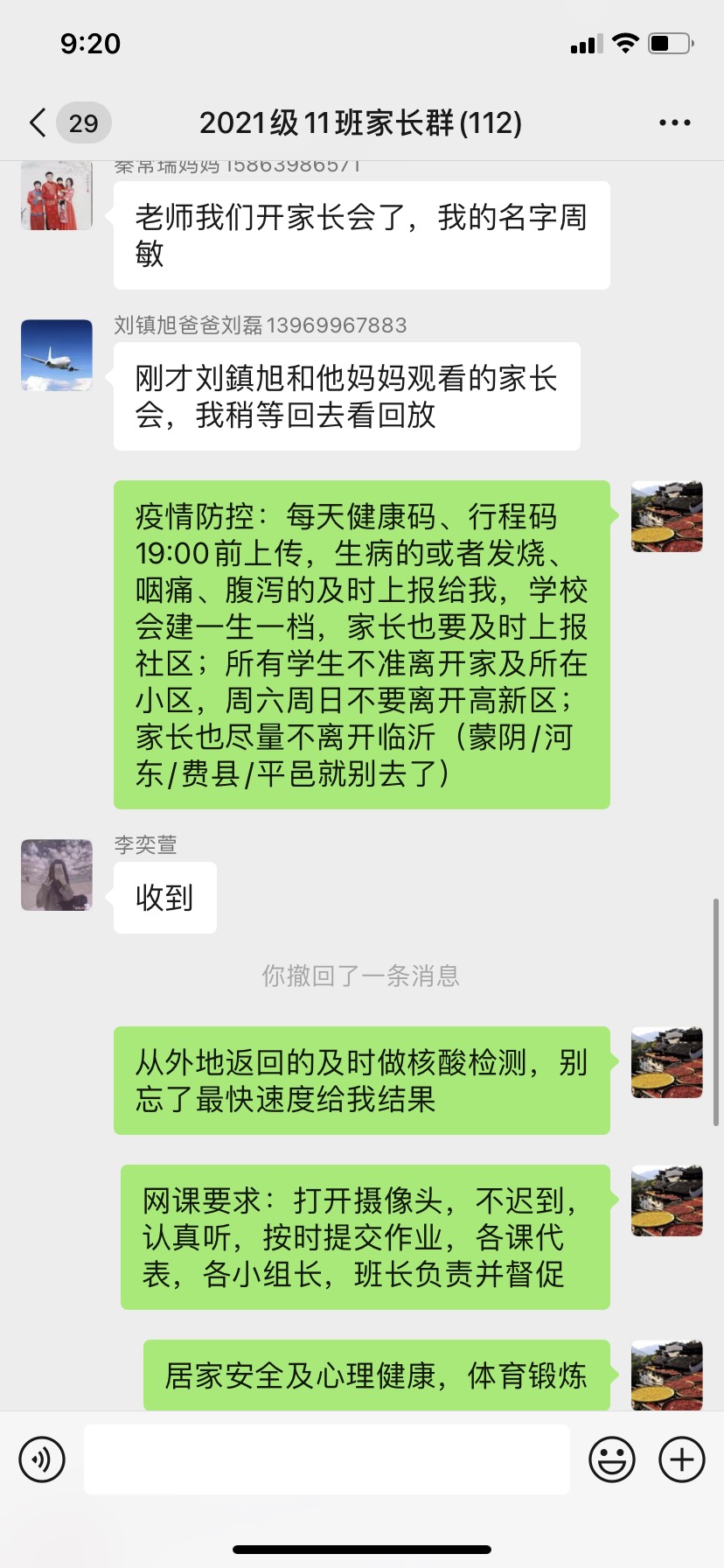Open 刘镇旭爸爸刘磊's airplane avatar
724x1568 pixels.
coord(56,354)
